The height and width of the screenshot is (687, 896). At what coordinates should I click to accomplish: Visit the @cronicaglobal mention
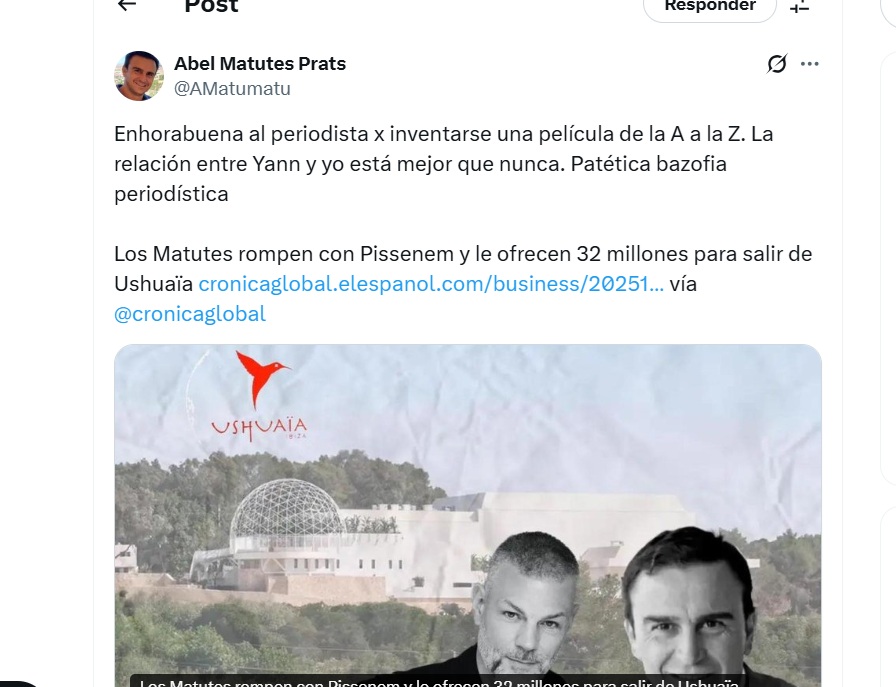[190, 314]
